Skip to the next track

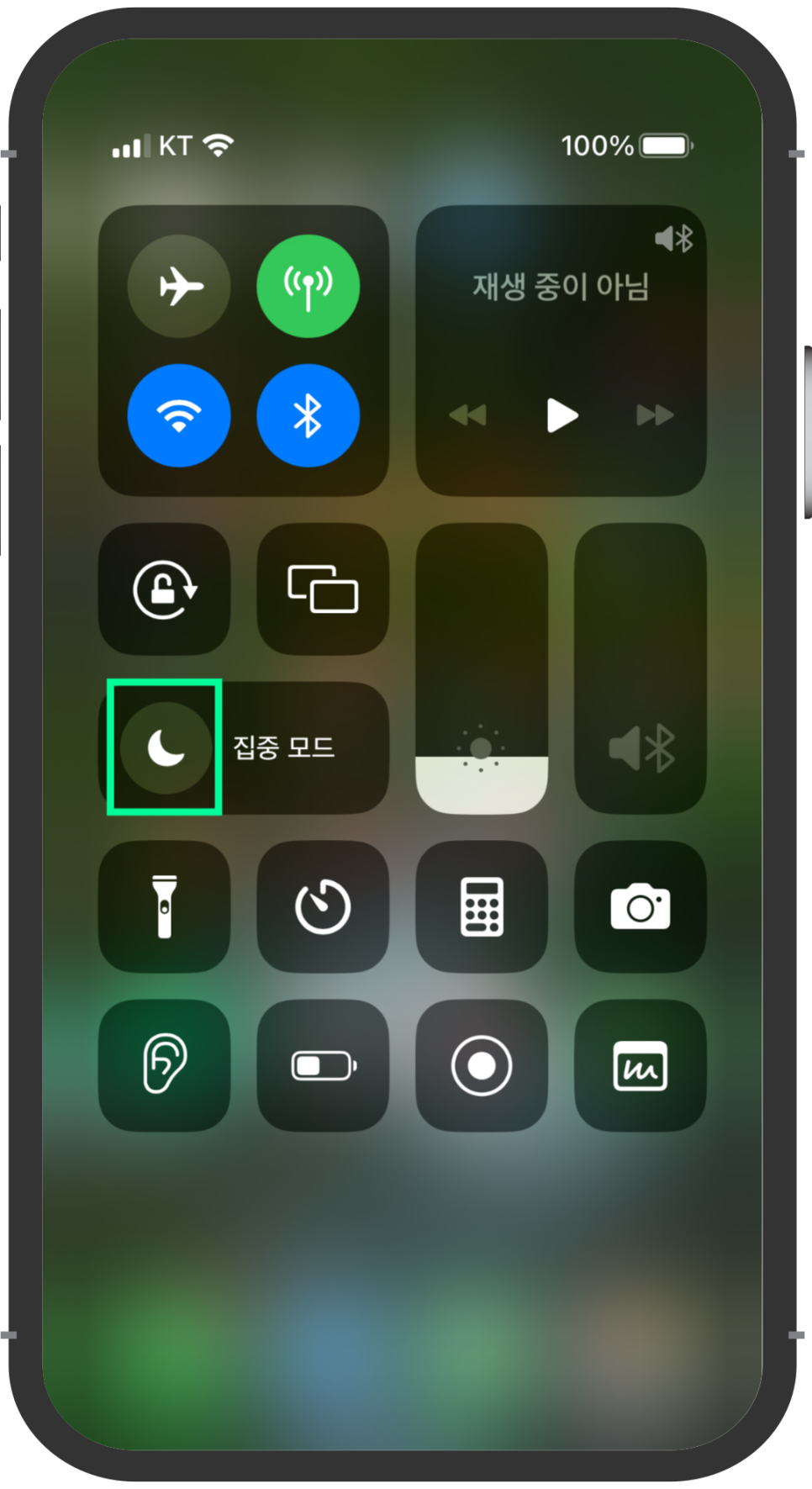655,415
